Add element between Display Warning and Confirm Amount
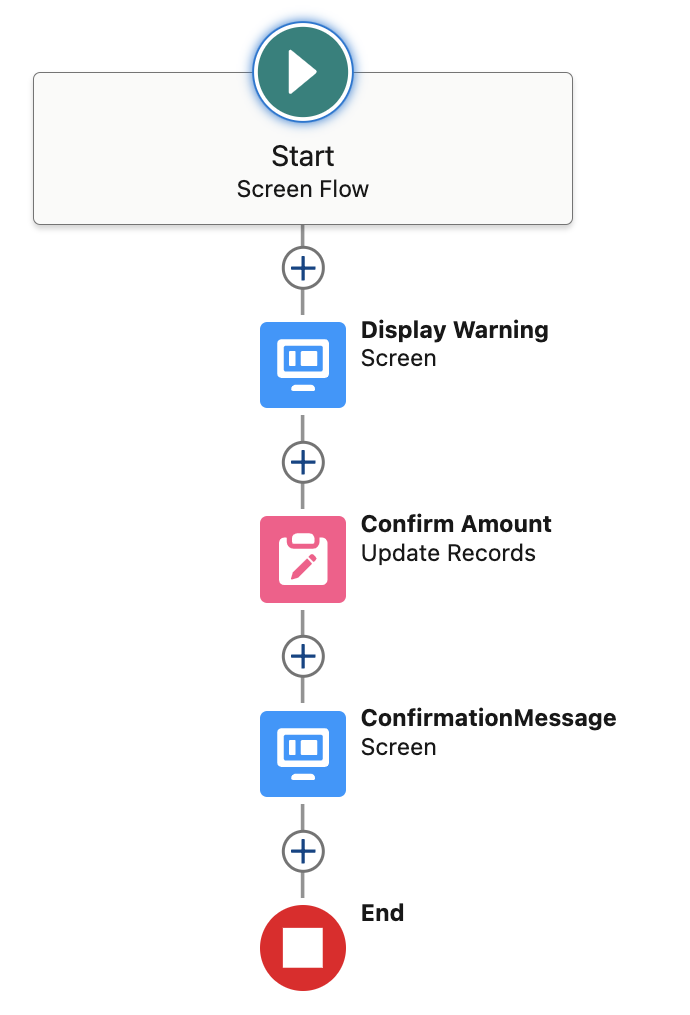690x1015 pixels. pyautogui.click(x=303, y=462)
